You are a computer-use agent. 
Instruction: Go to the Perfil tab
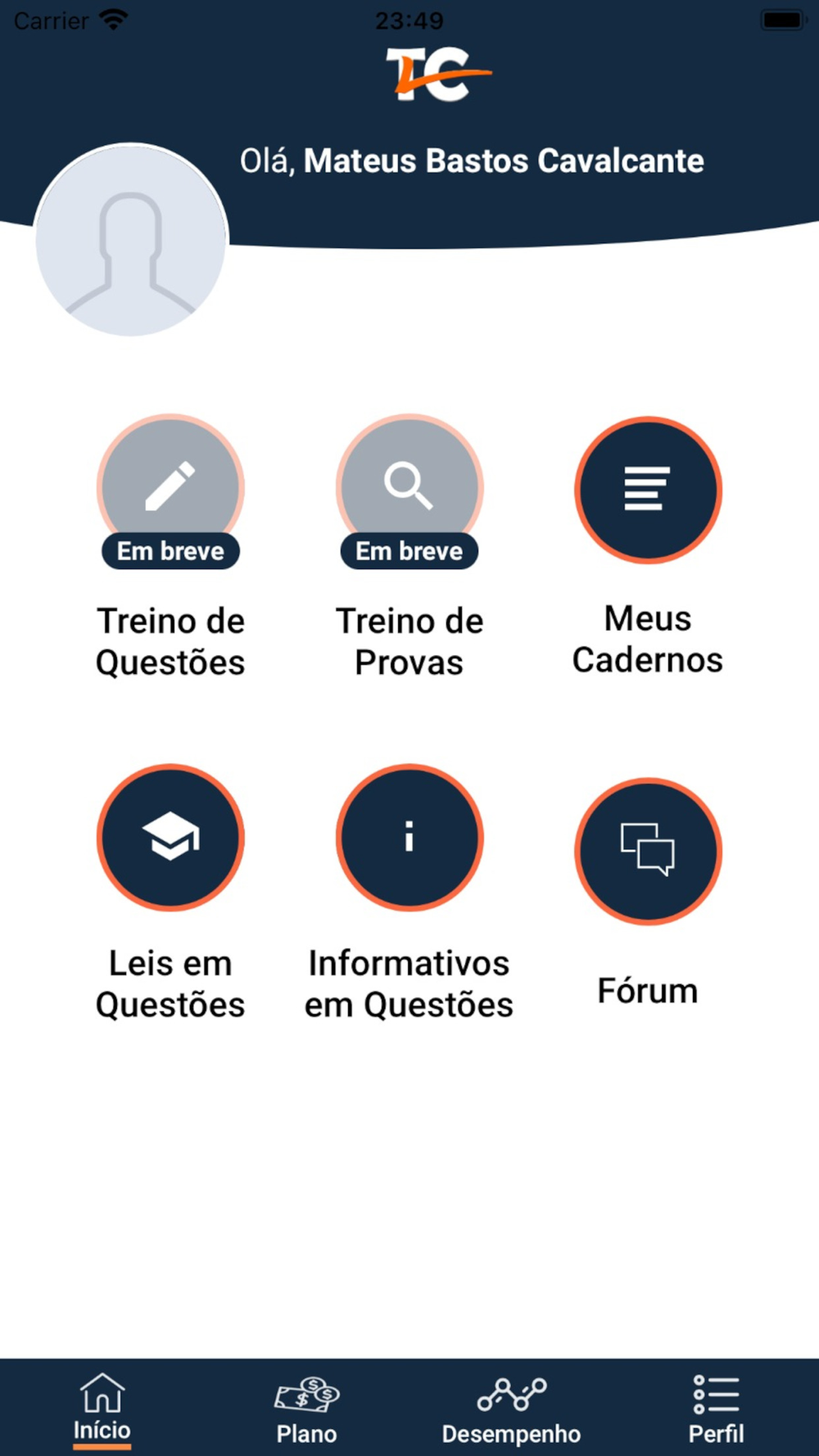point(716,1409)
